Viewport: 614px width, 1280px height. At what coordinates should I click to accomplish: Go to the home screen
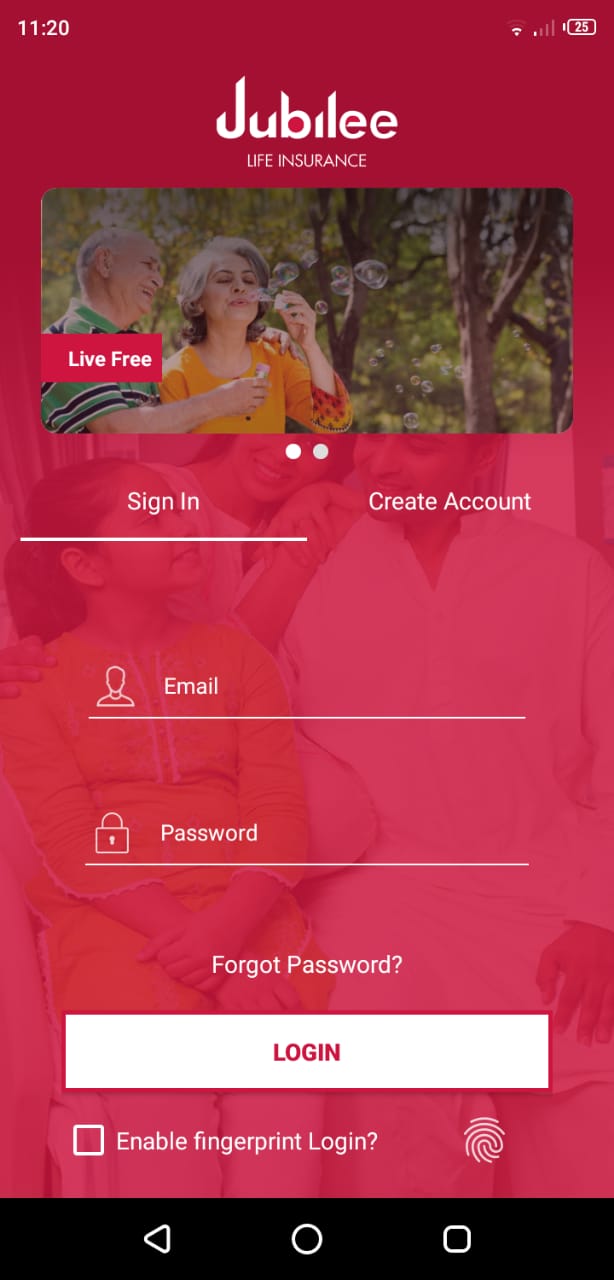[307, 1239]
